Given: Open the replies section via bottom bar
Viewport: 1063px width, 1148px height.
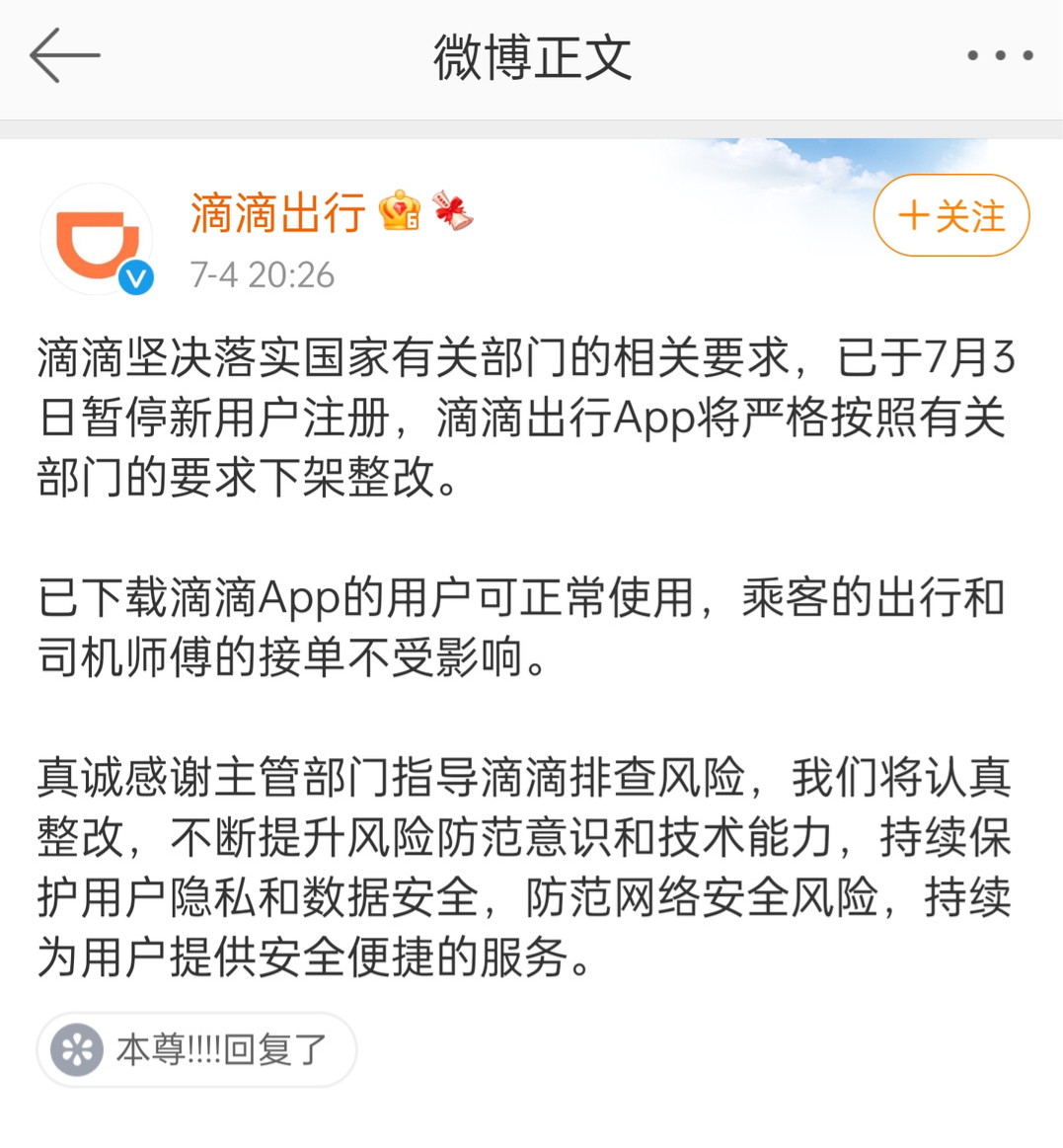Looking at the screenshot, I should (195, 1049).
